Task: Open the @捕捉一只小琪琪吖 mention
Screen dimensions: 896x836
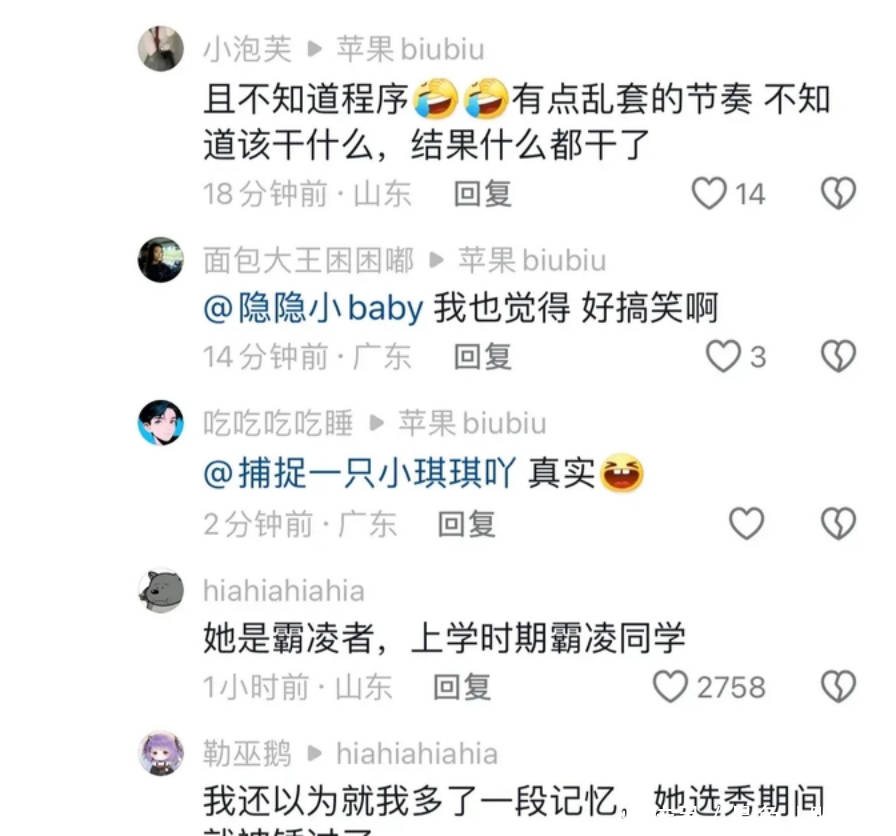Action: (358, 473)
